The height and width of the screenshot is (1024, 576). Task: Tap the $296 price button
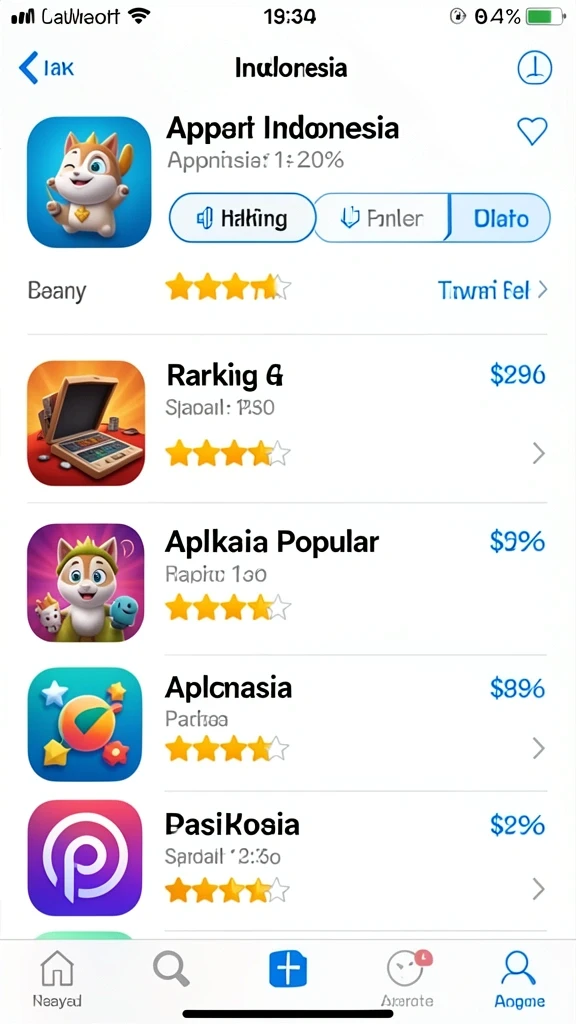click(x=517, y=374)
